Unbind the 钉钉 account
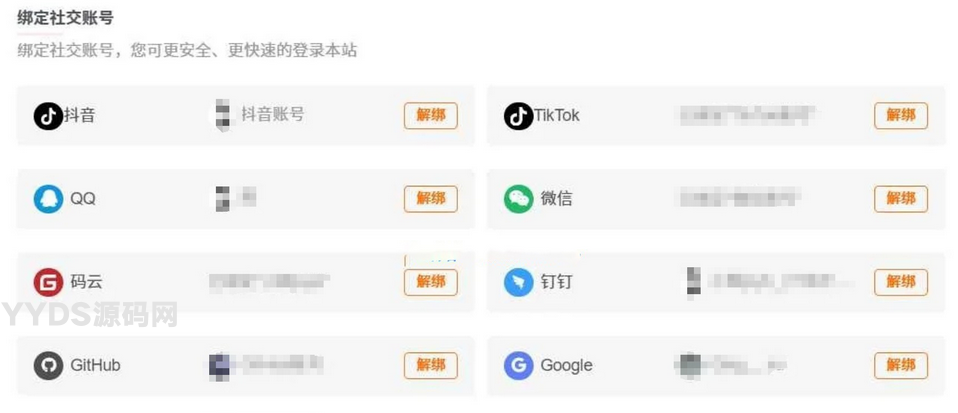 tap(901, 282)
